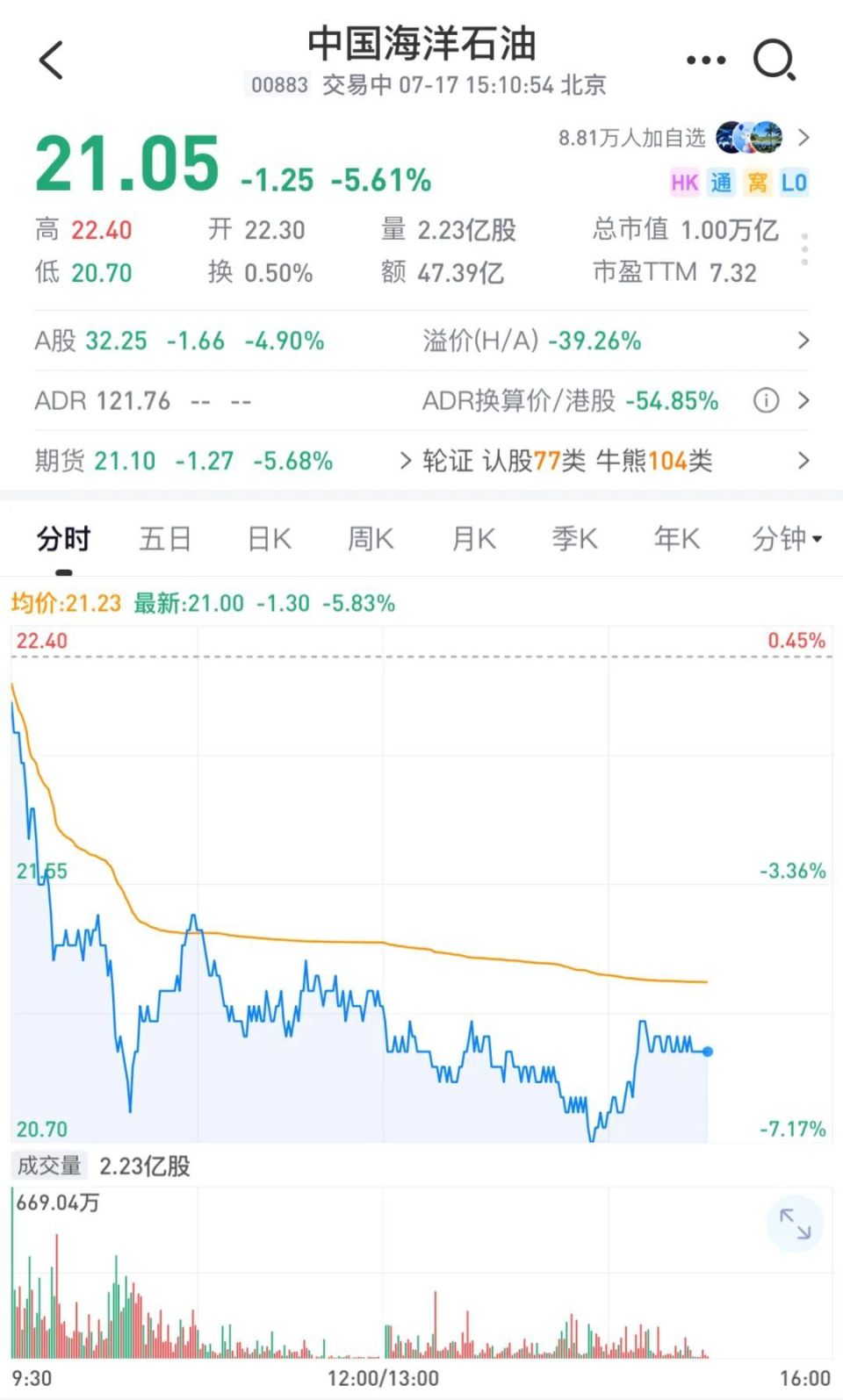This screenshot has height=1400, width=843.
Task: Toggle the LO order status badge
Action: (792, 183)
